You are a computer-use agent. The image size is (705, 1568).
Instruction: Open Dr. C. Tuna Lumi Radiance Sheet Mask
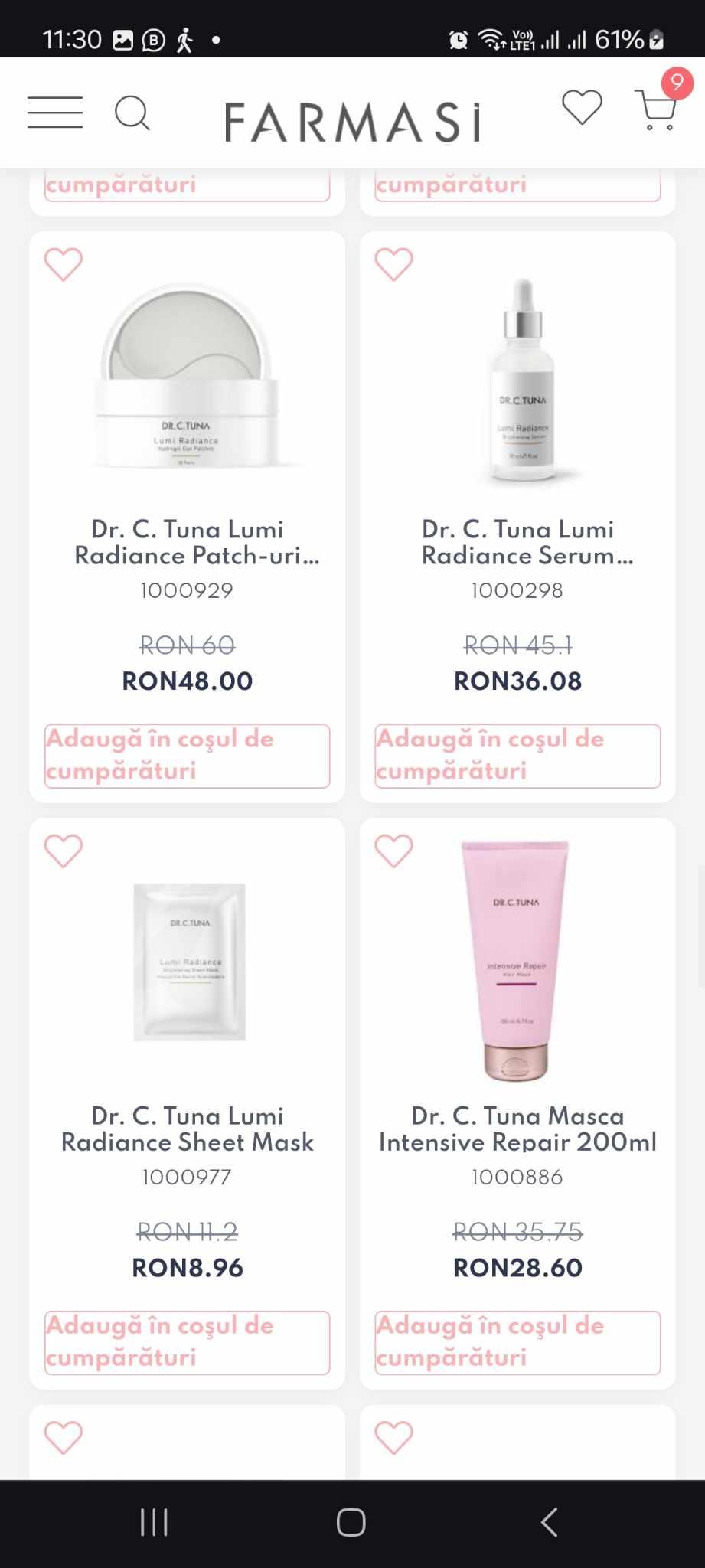tap(187, 1129)
